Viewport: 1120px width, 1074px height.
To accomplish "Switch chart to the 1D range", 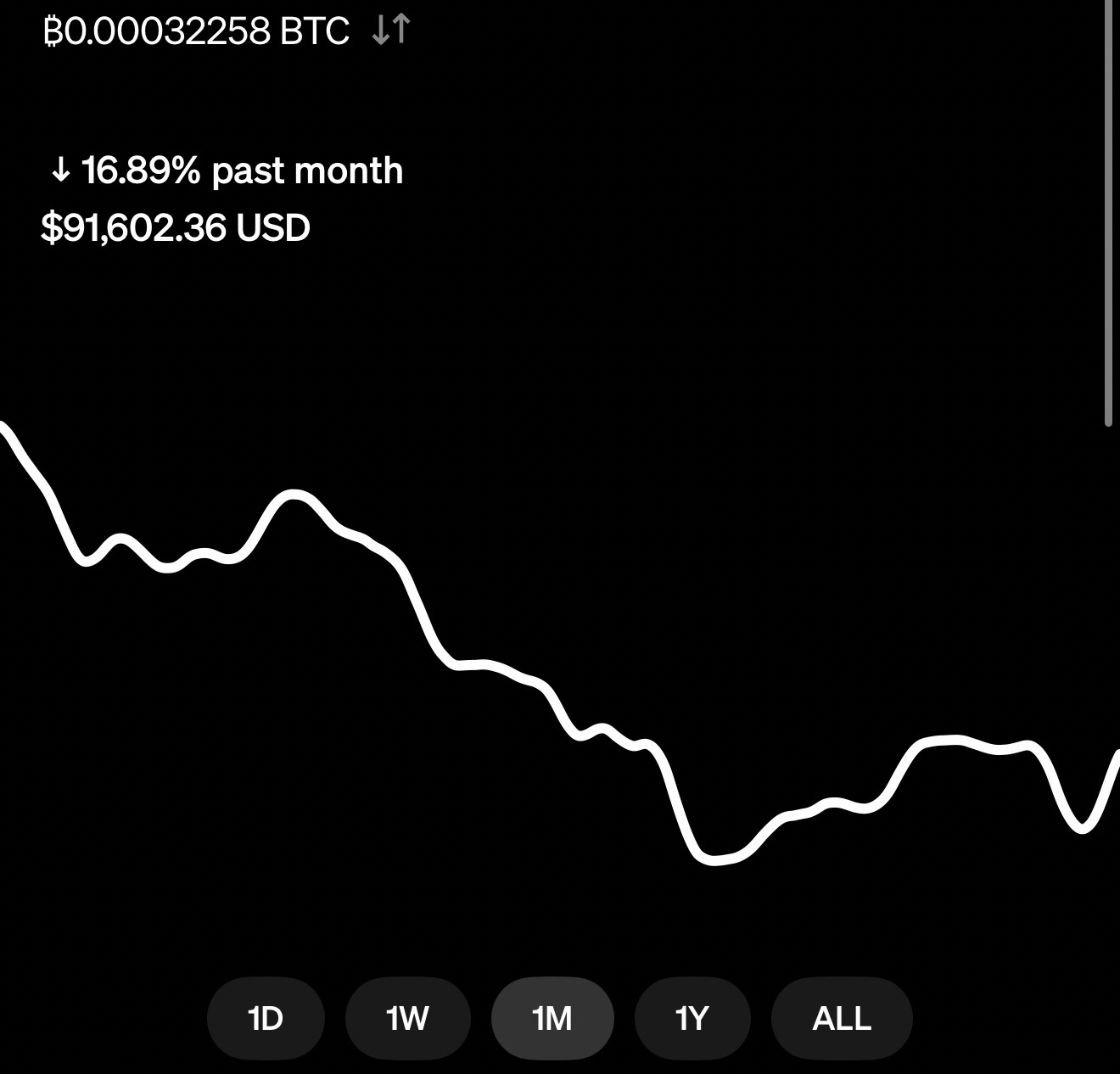I will (x=266, y=1018).
